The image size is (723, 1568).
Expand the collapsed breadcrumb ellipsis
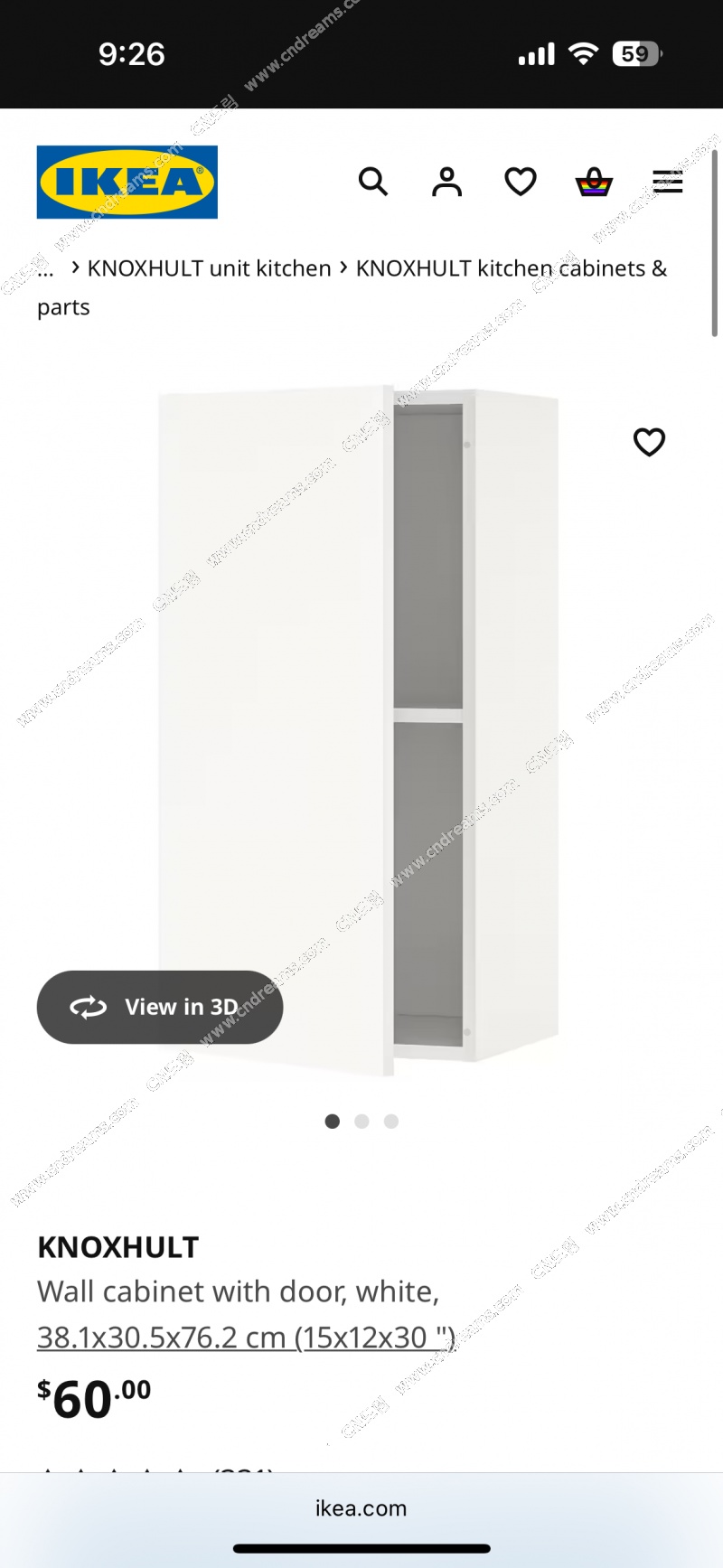45,268
